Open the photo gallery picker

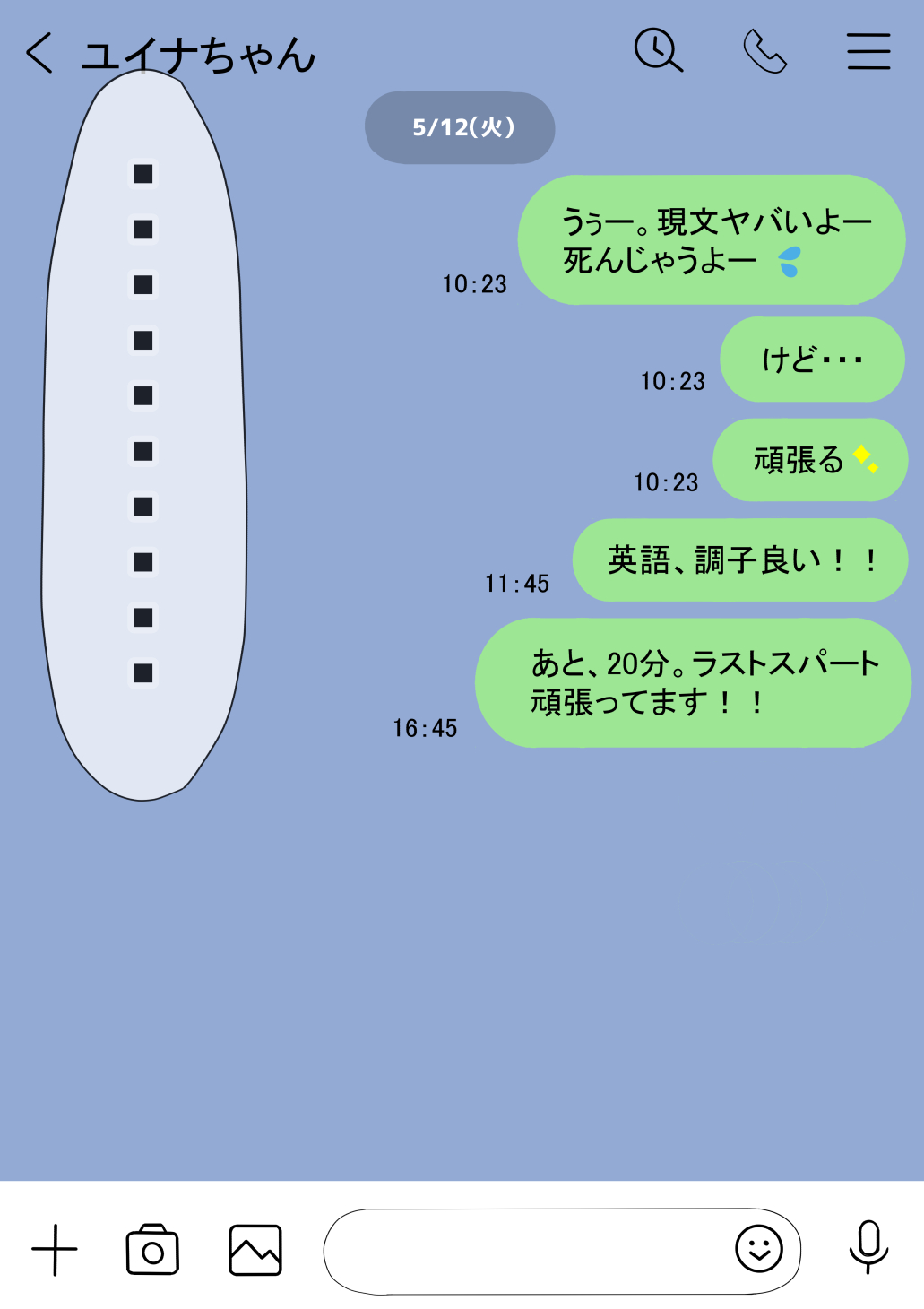pyautogui.click(x=255, y=1249)
